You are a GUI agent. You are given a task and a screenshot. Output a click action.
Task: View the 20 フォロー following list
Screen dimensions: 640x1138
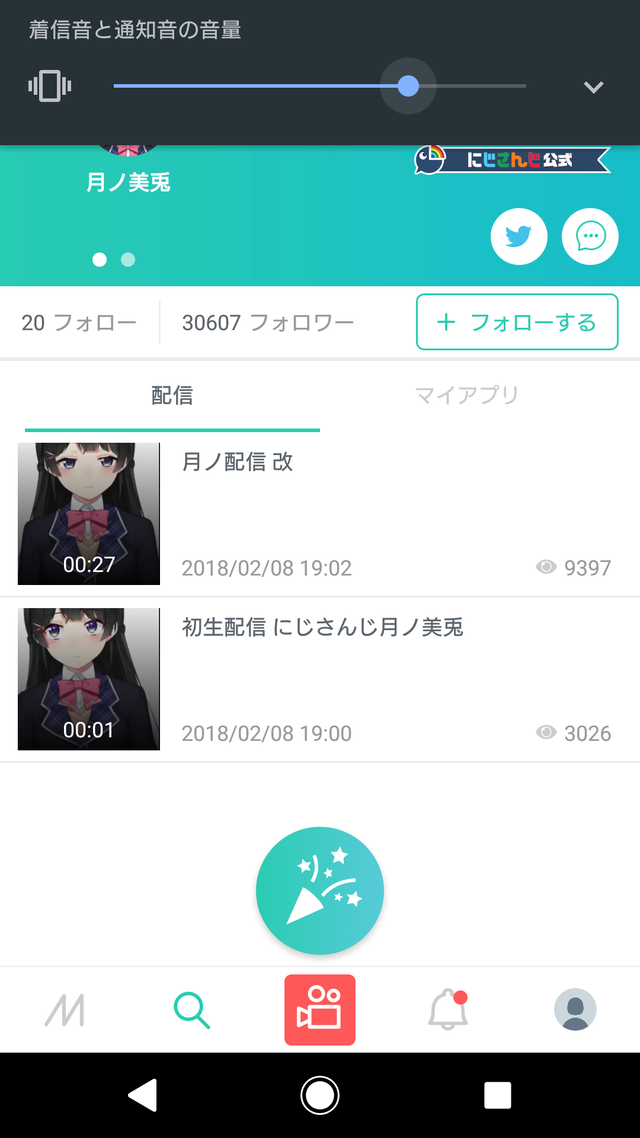click(79, 323)
